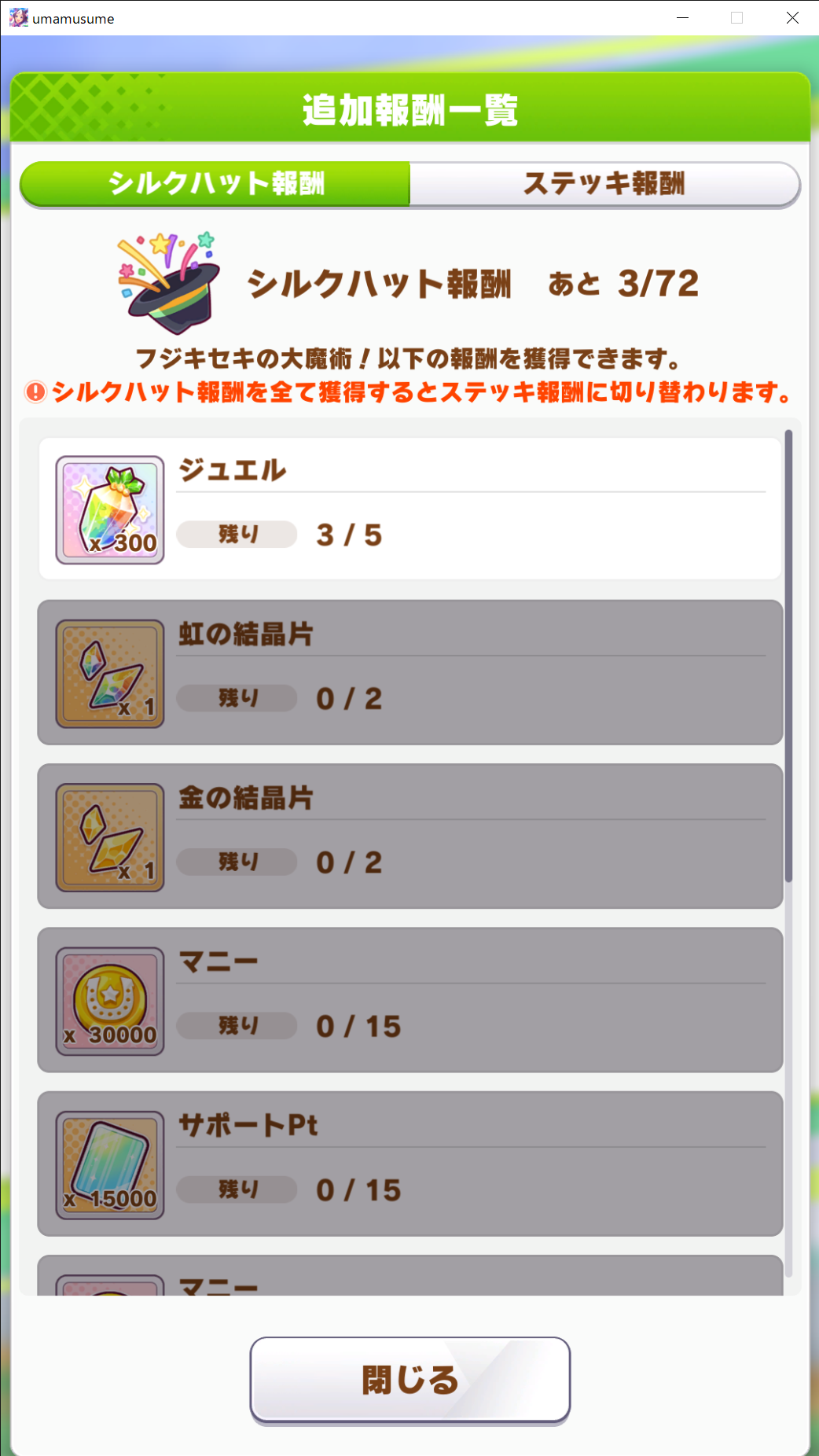Image resolution: width=819 pixels, height=1456 pixels.
Task: Minimize the umamusume window
Action: pos(682,18)
